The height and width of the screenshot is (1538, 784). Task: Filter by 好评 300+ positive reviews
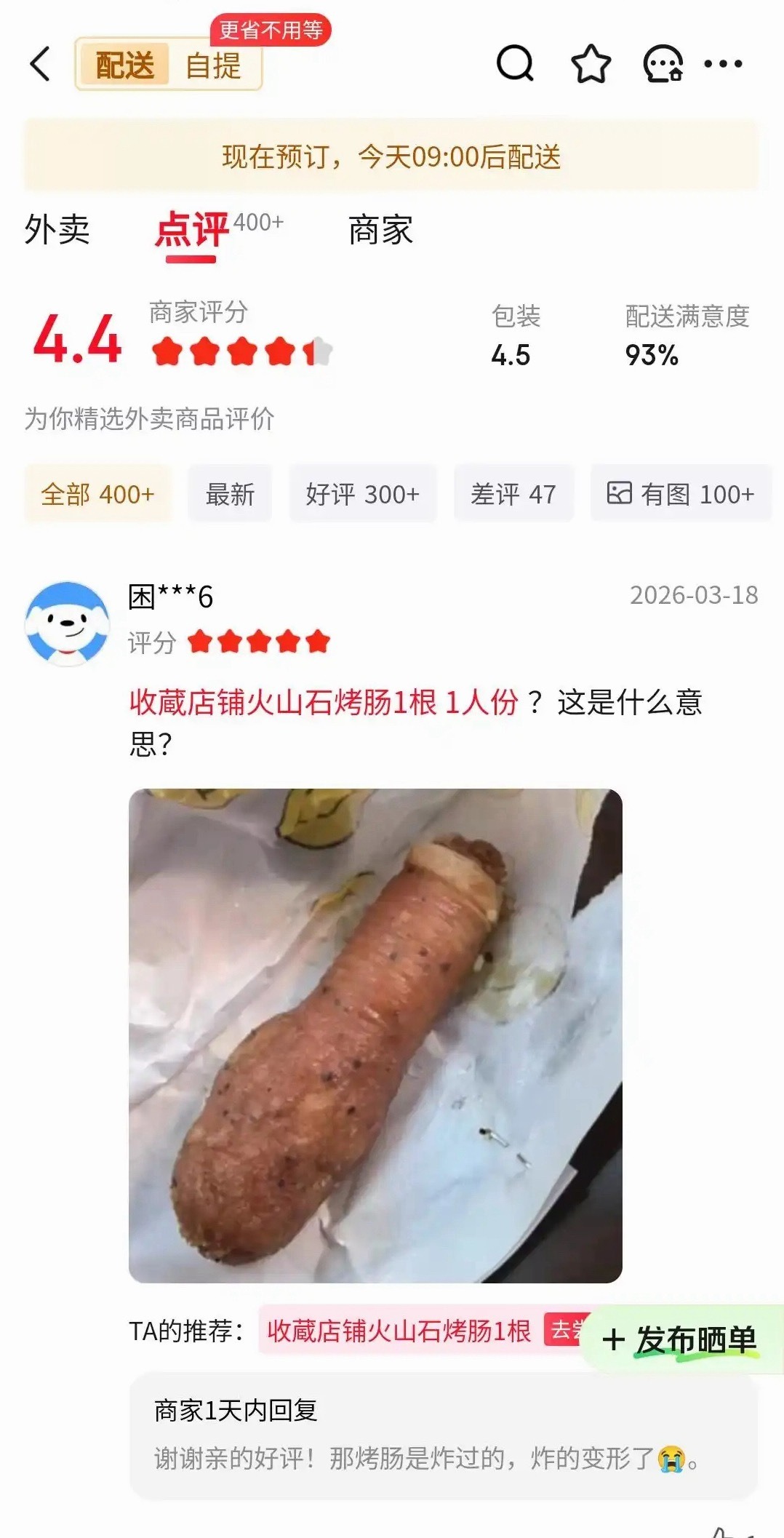[x=362, y=495]
